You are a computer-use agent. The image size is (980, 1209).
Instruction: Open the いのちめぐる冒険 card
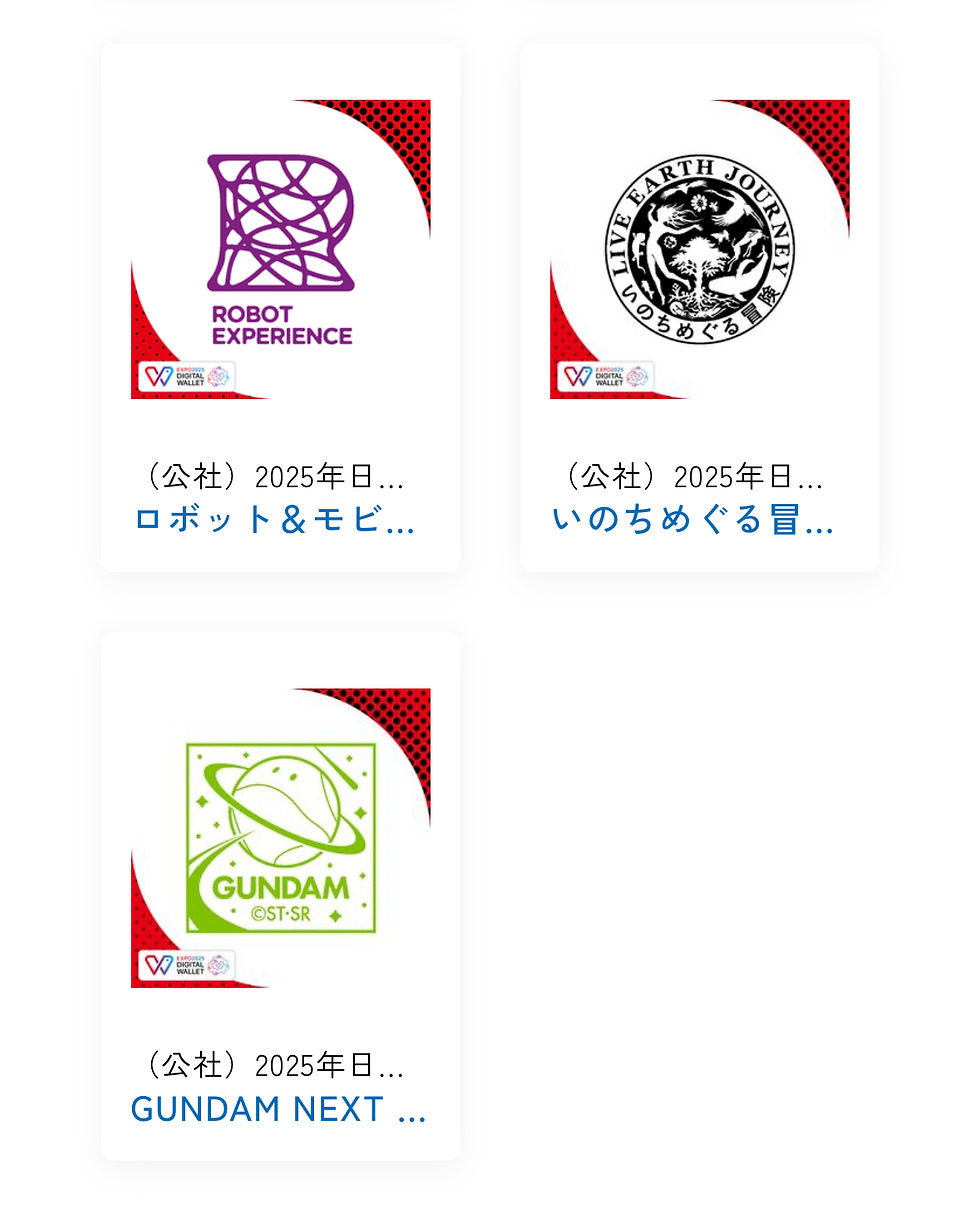pyautogui.click(x=698, y=300)
